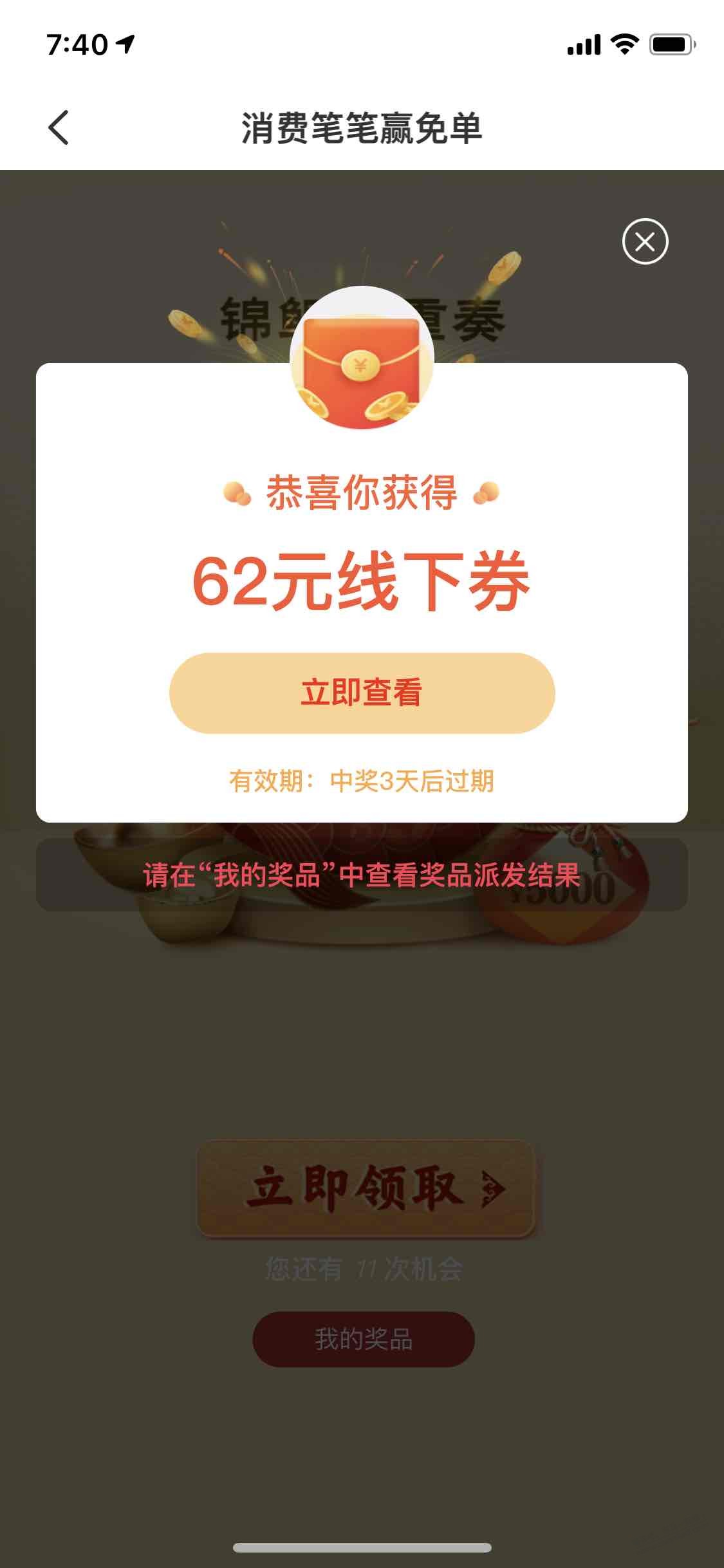Image resolution: width=724 pixels, height=1568 pixels.
Task: Tap 立即查看 to view the coupon
Action: click(x=362, y=693)
